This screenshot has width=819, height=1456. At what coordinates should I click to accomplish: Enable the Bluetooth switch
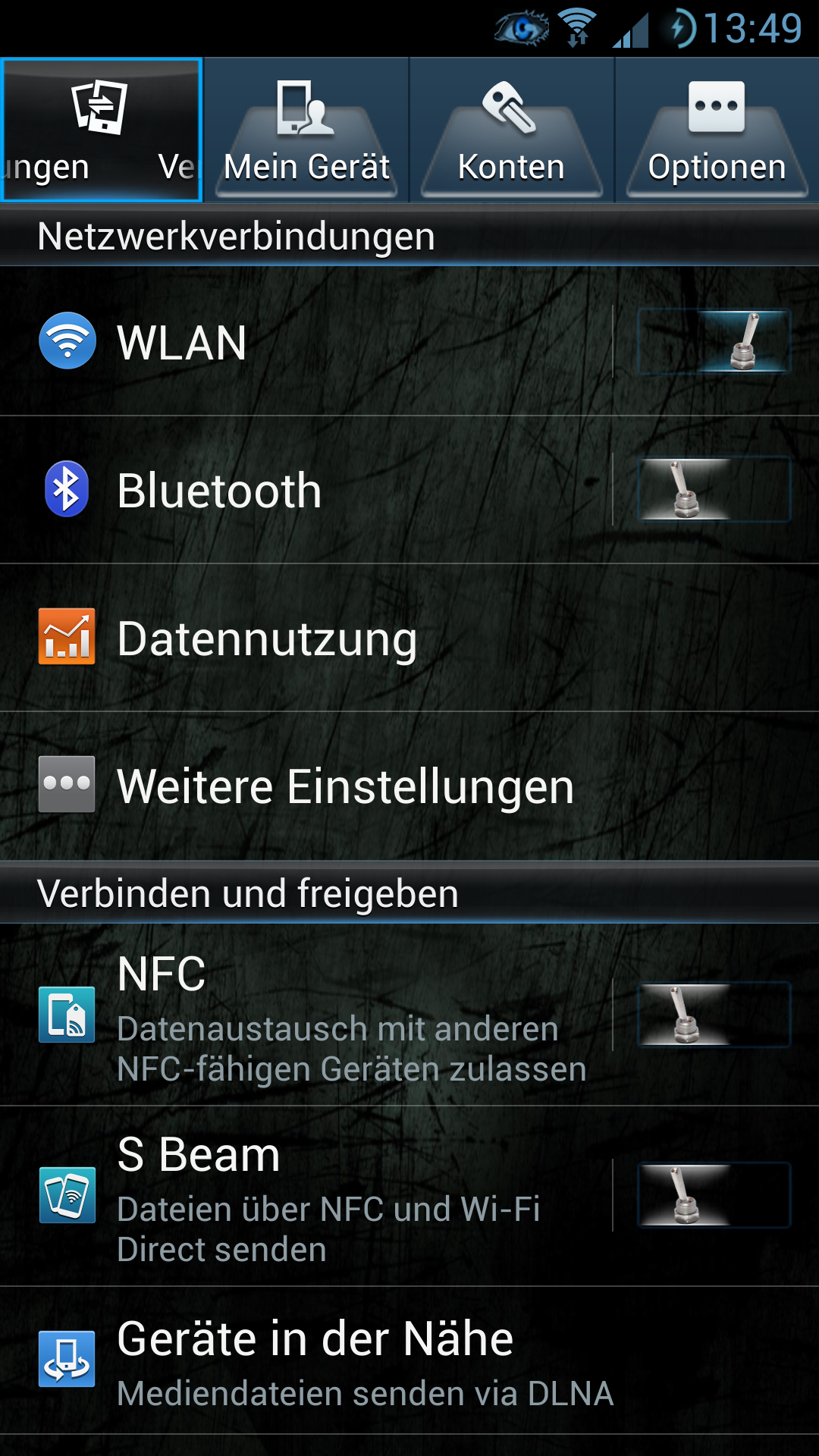coord(714,489)
